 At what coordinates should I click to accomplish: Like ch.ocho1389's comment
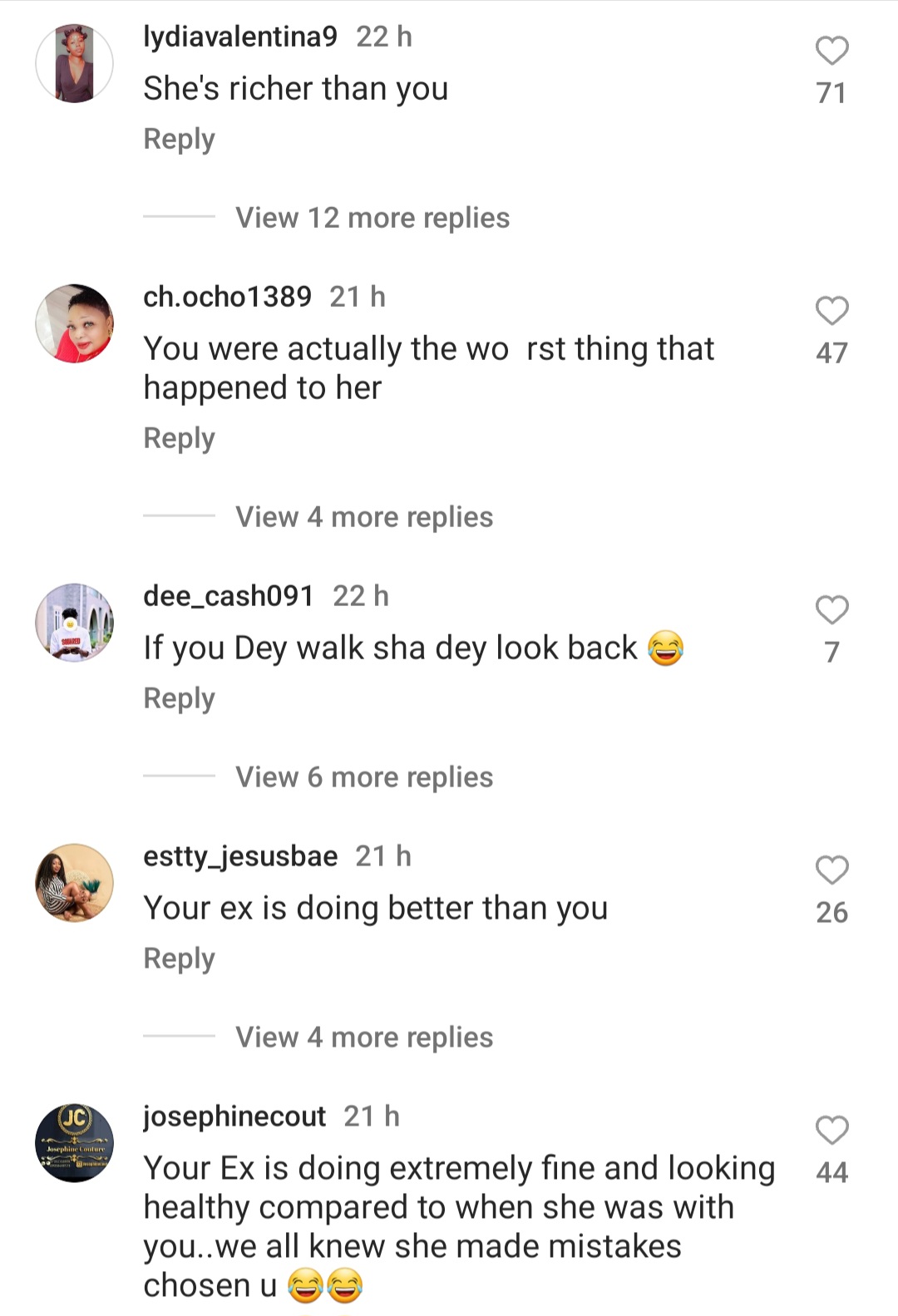click(x=831, y=311)
